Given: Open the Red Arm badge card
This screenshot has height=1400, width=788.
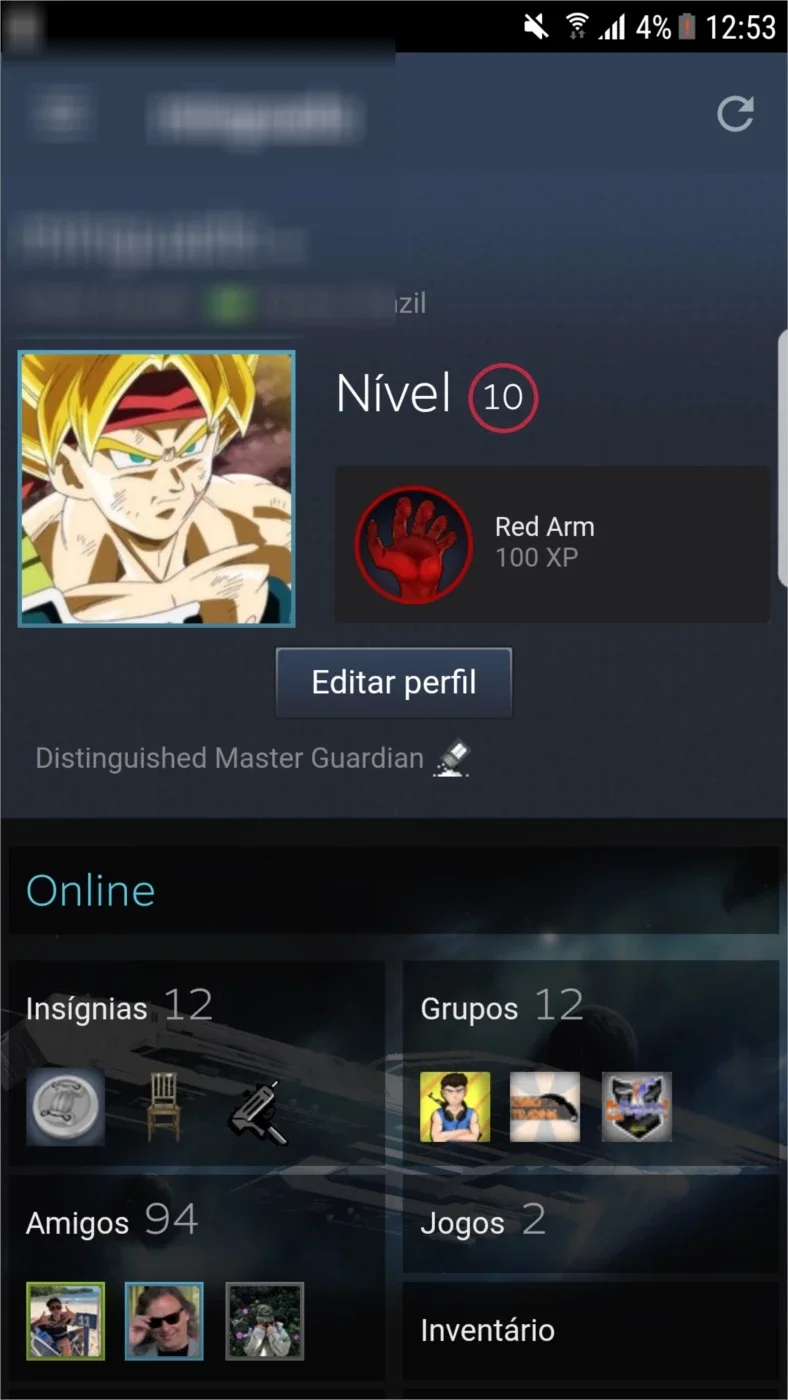Looking at the screenshot, I should [552, 544].
